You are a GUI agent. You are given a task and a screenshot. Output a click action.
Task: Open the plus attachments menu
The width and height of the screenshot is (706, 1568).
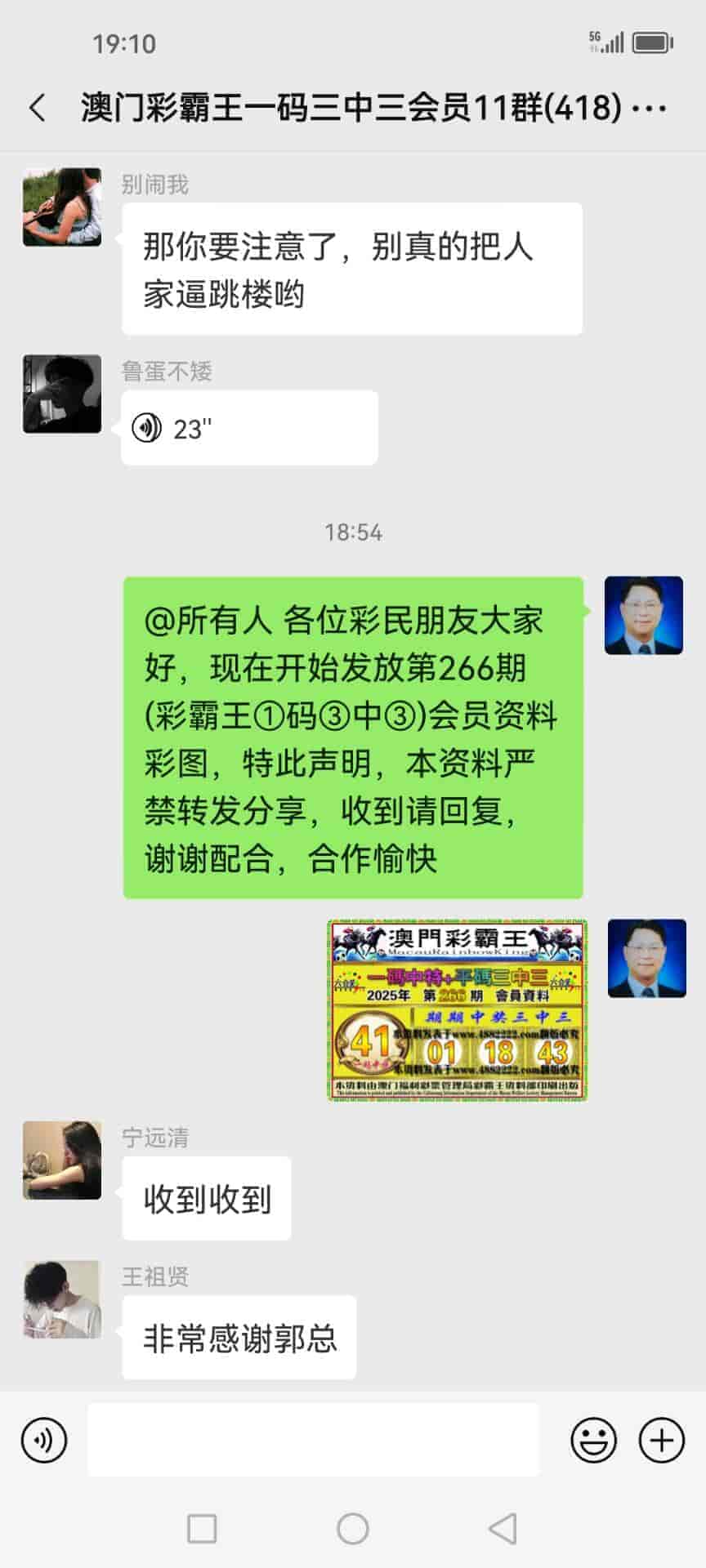pyautogui.click(x=661, y=1440)
